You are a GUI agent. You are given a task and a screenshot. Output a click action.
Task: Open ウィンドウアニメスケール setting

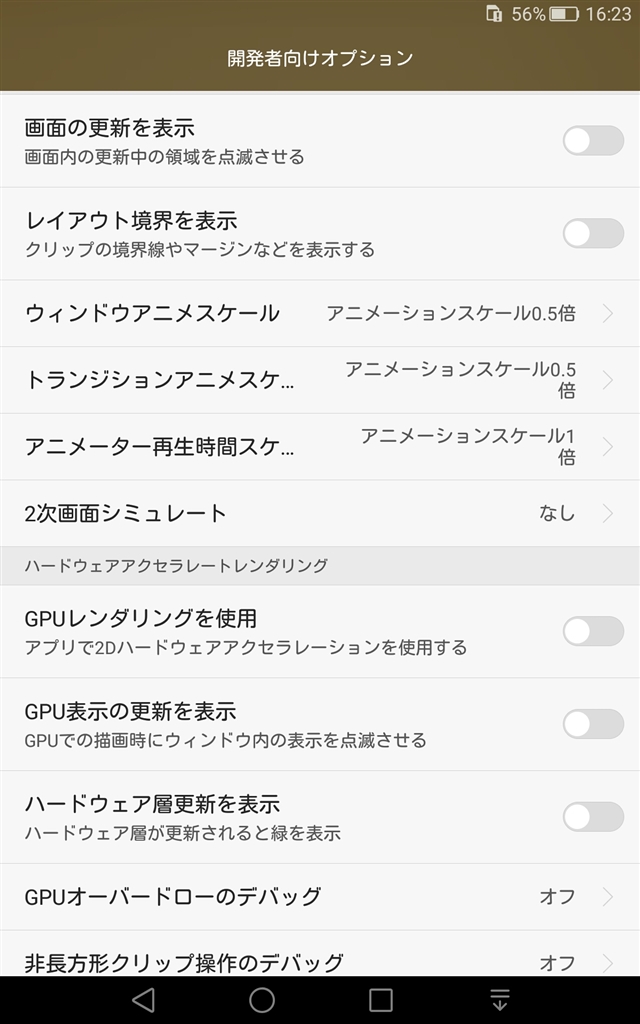pyautogui.click(x=320, y=314)
